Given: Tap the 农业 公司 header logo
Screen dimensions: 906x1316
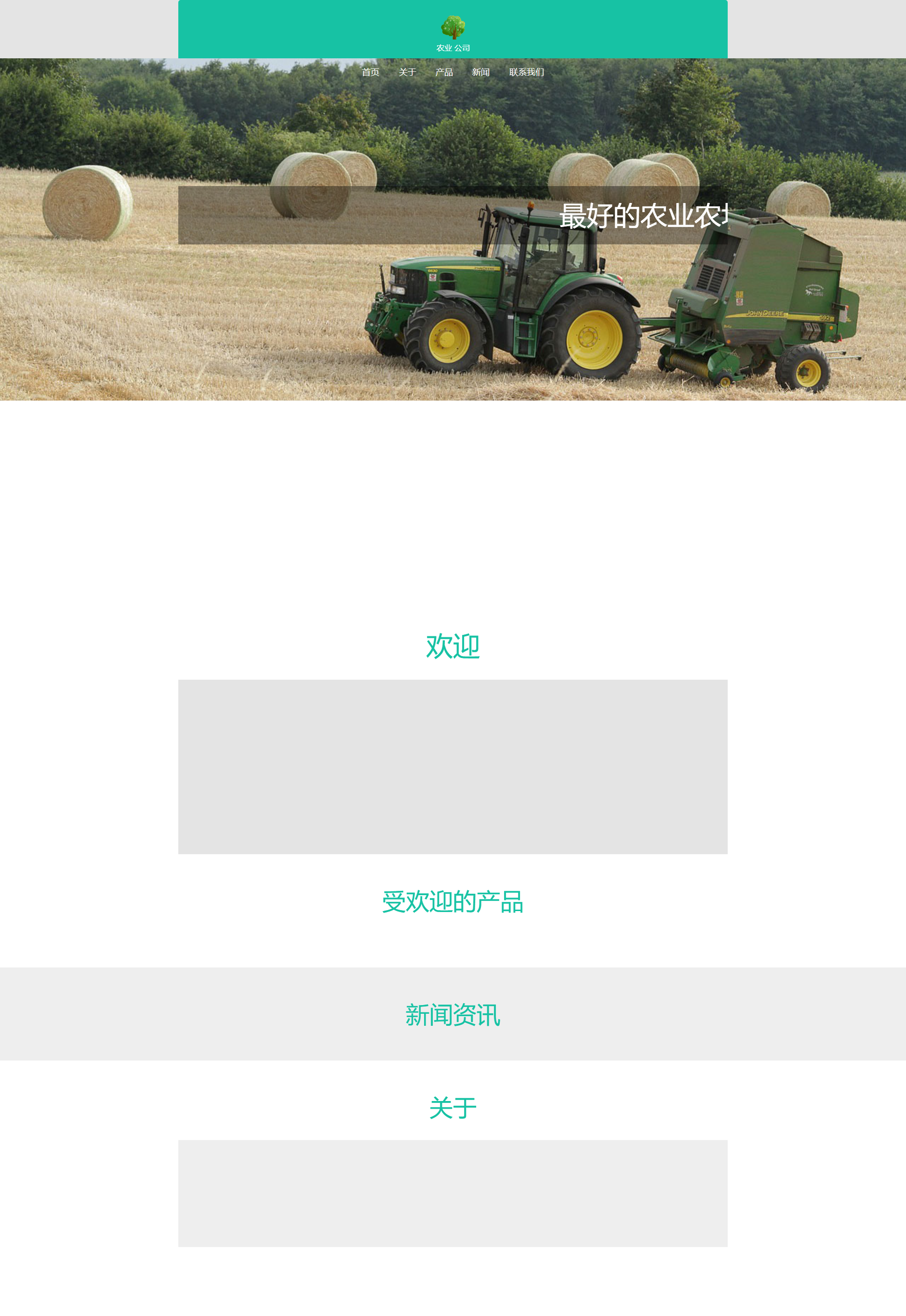Looking at the screenshot, I should click(453, 34).
